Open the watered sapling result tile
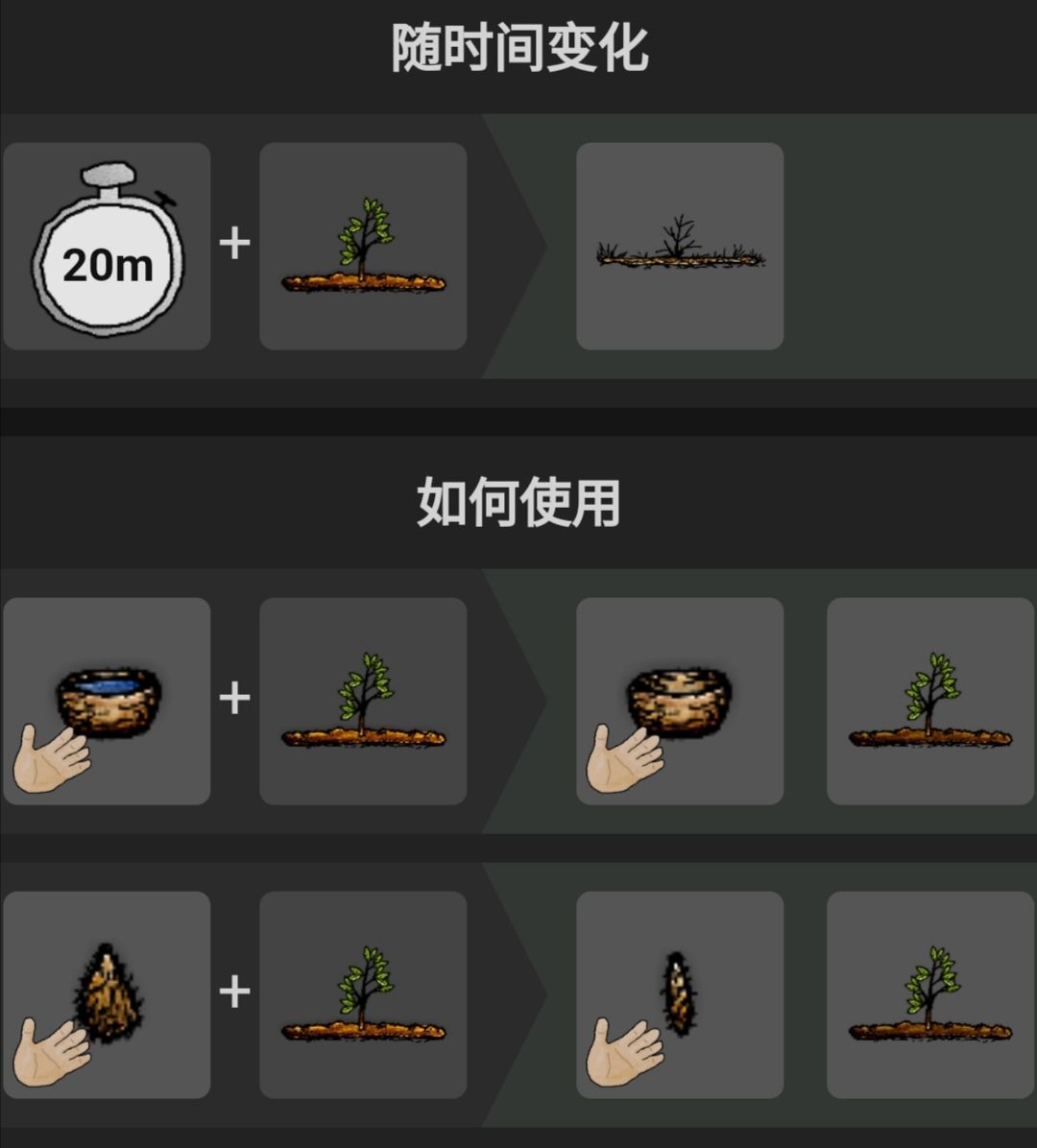This screenshot has height=1148, width=1037. [x=928, y=703]
